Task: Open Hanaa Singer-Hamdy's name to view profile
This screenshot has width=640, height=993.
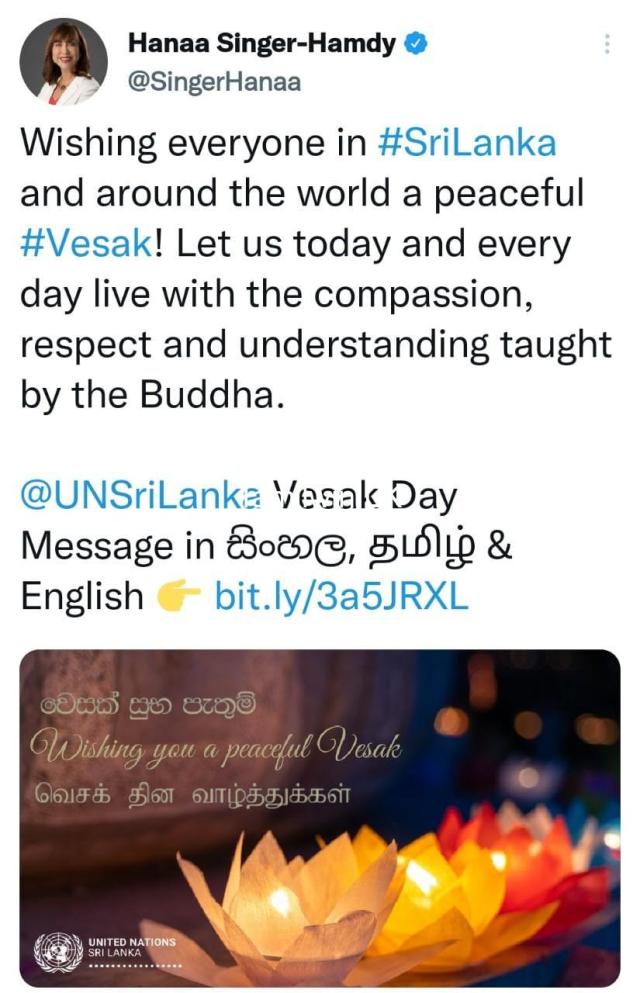Action: pos(262,44)
